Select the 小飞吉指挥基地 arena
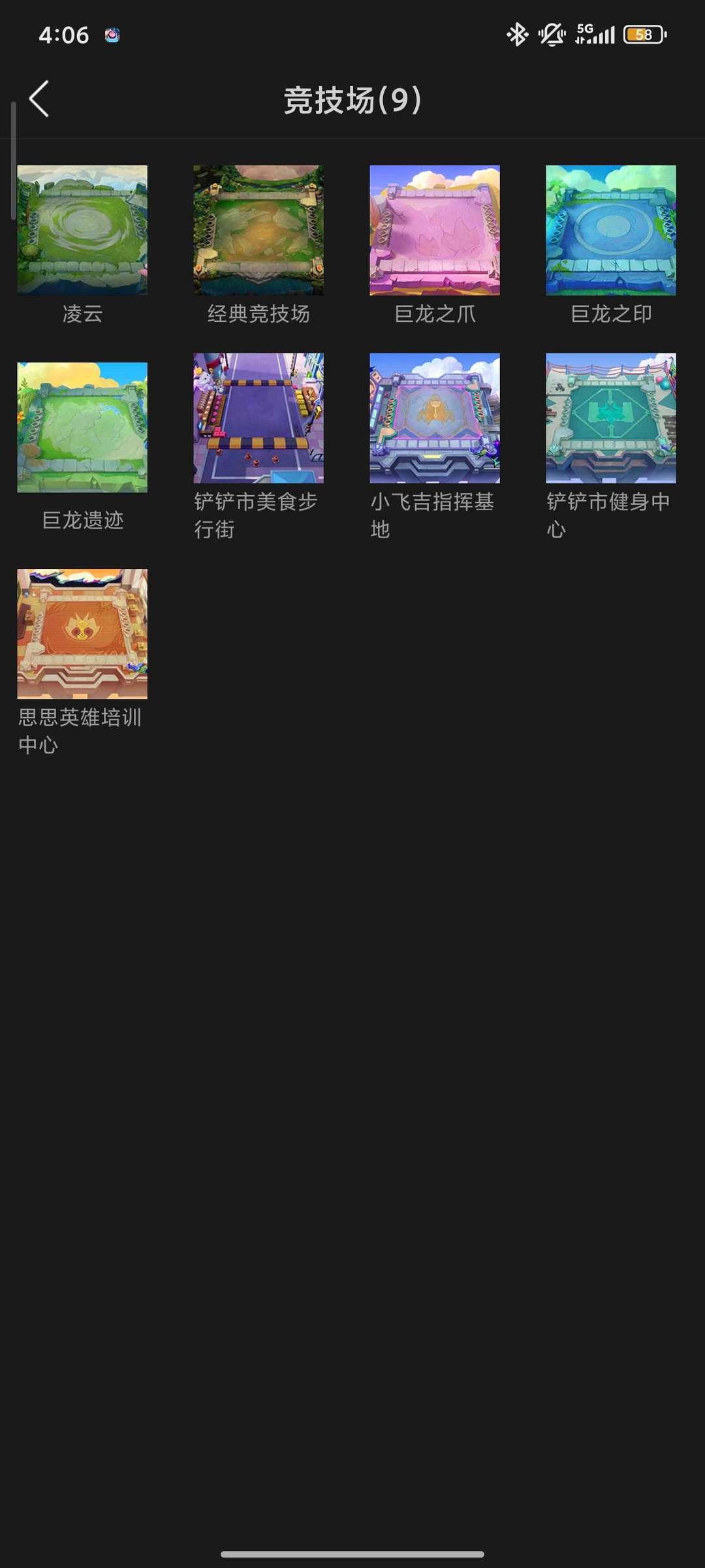Screen dimensions: 705x1568 click(x=435, y=419)
